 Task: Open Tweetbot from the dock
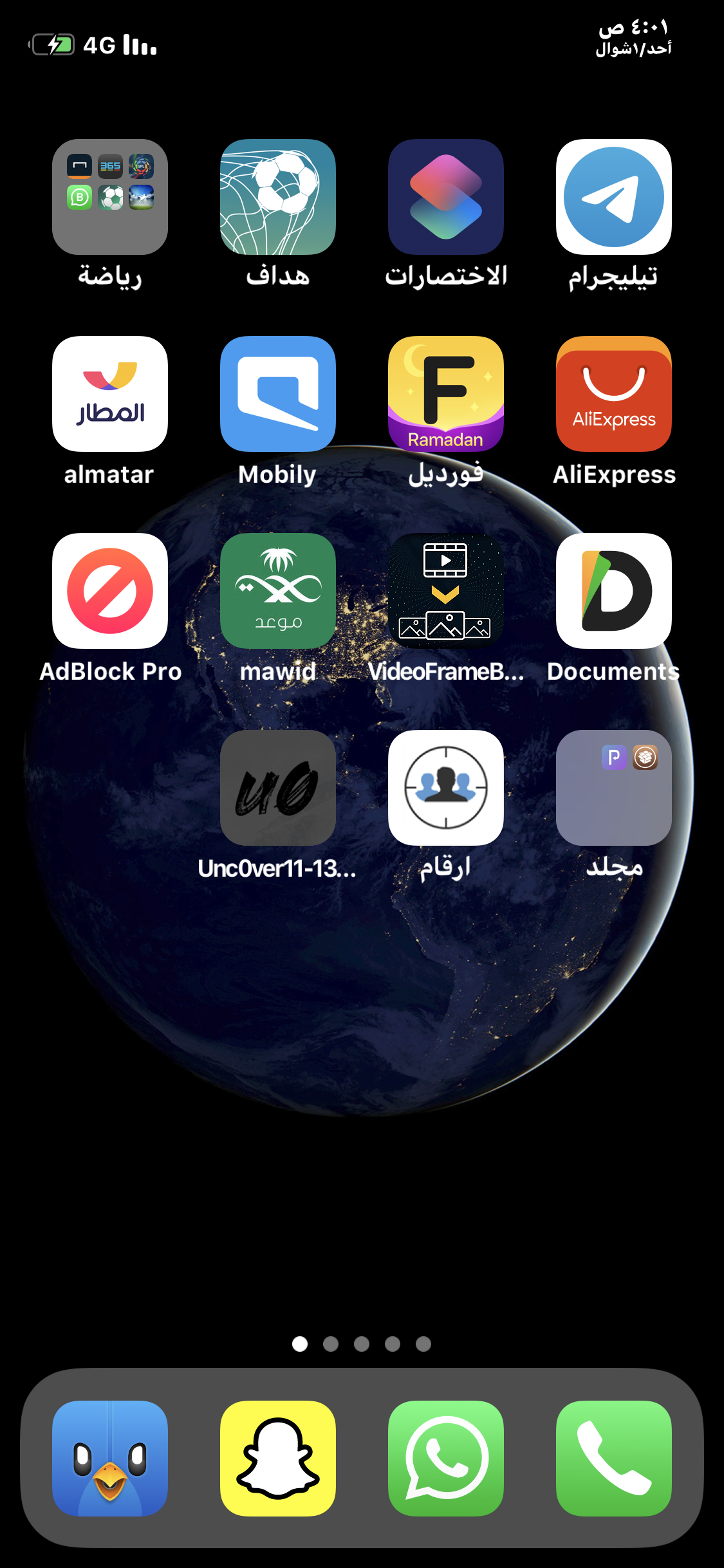click(110, 1459)
